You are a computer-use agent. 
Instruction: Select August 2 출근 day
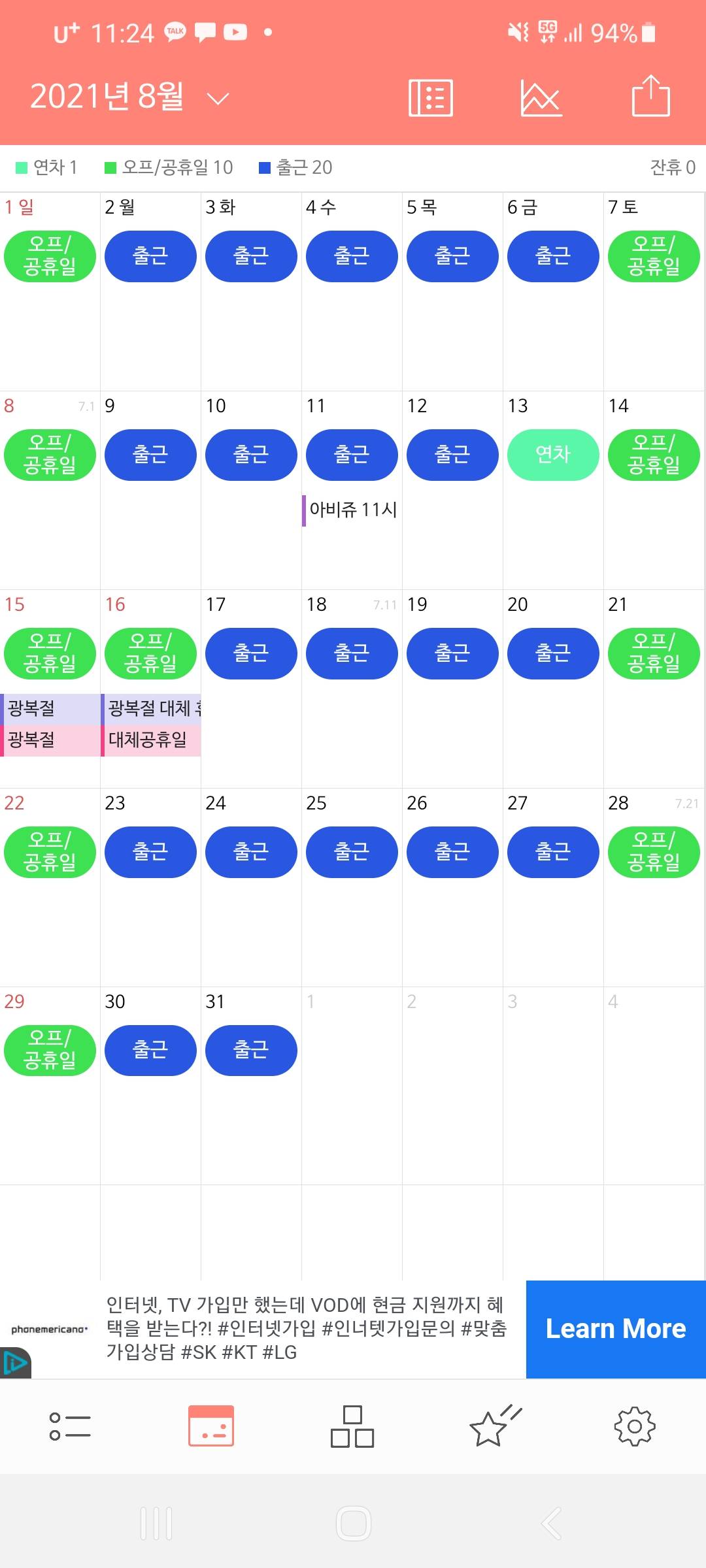tap(151, 291)
